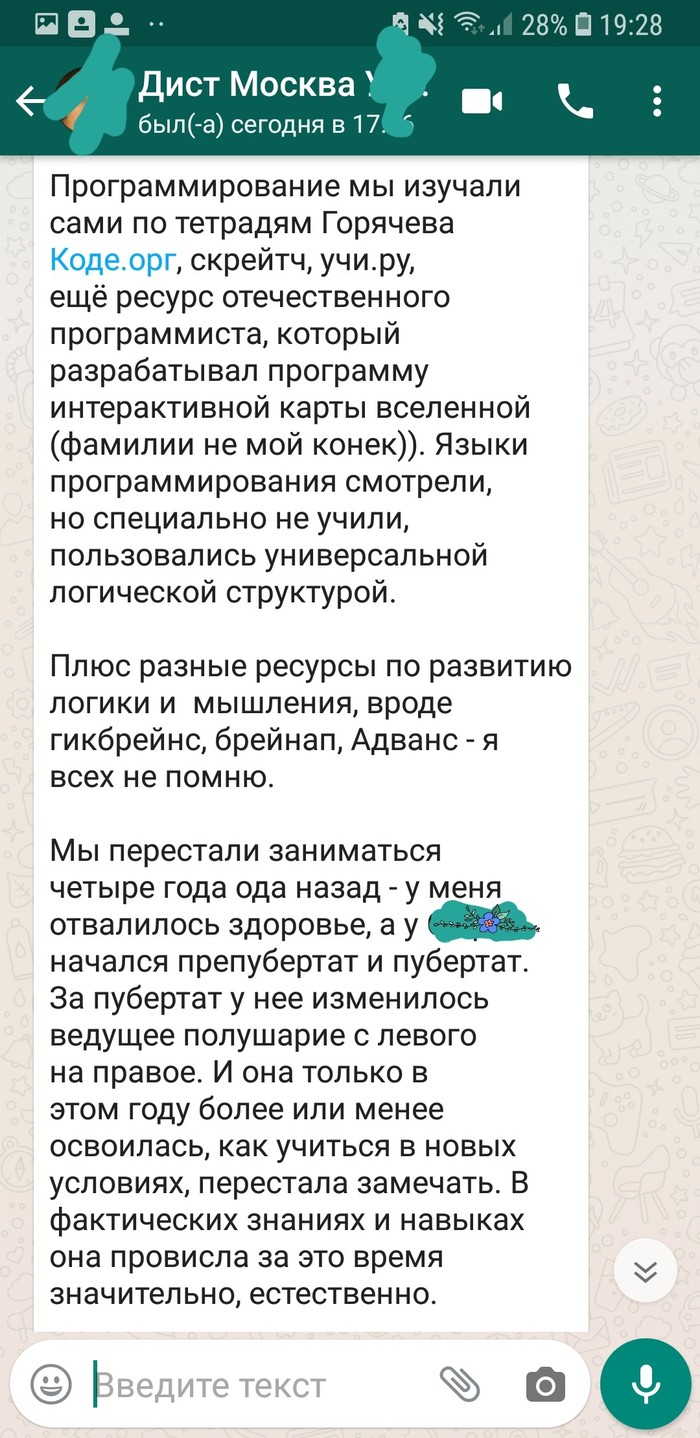Start a video call
Image resolution: width=700 pixels, height=1438 pixels.
(x=482, y=101)
